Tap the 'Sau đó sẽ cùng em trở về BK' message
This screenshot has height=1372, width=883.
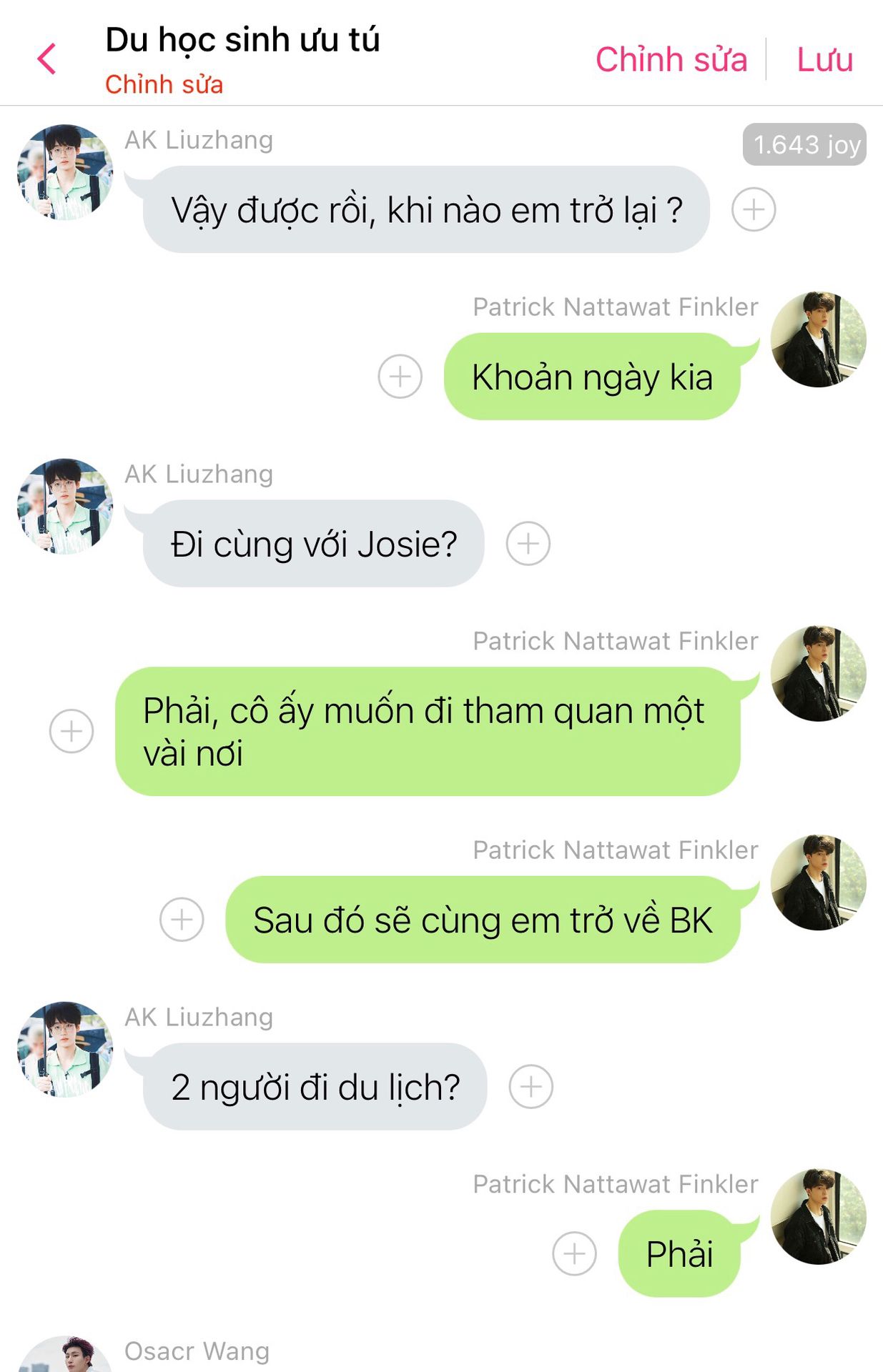pos(483,920)
